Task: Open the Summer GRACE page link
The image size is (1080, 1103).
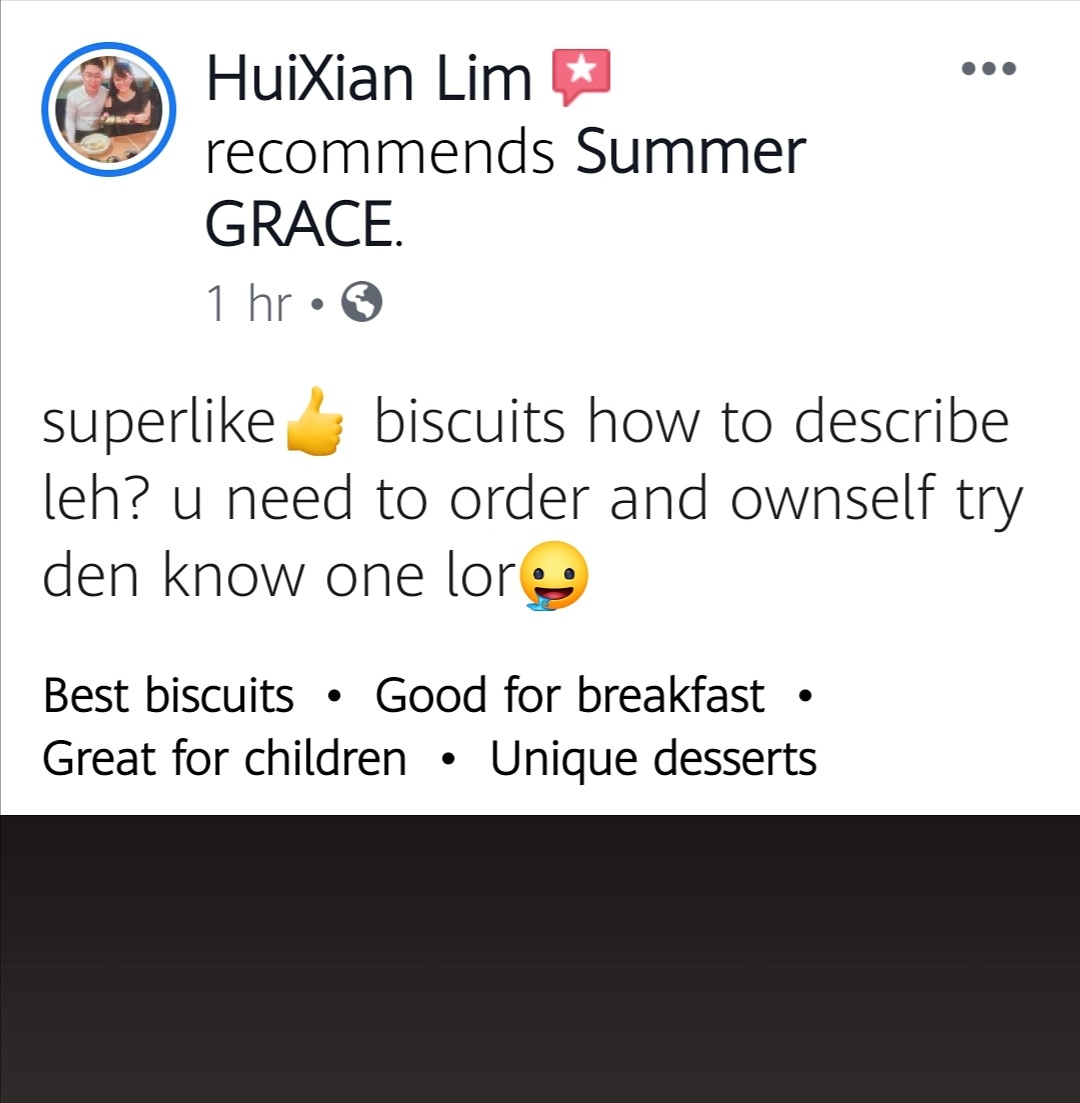Action: pos(505,187)
